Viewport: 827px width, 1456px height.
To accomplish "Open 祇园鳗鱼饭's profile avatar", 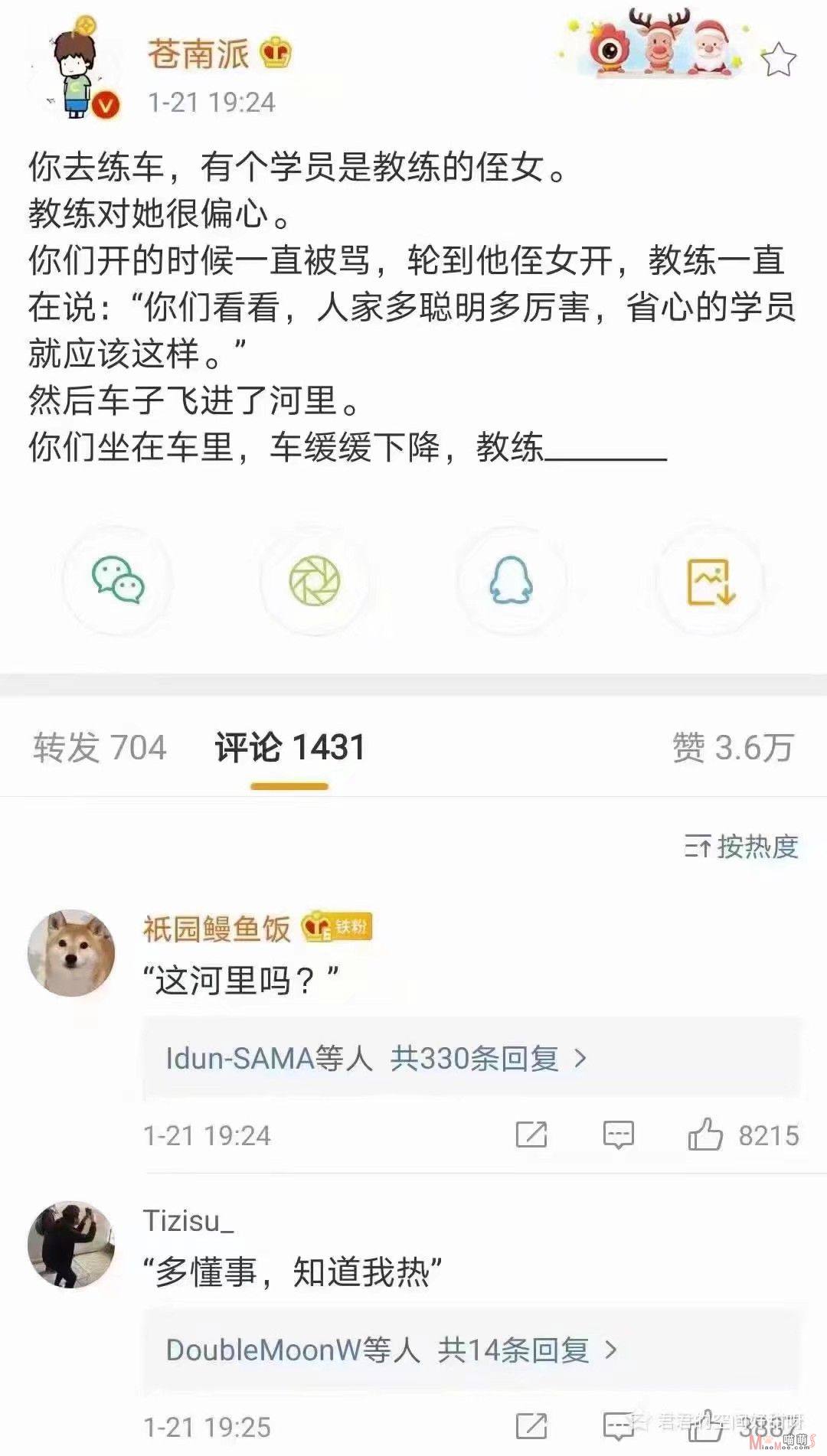I will [x=71, y=953].
